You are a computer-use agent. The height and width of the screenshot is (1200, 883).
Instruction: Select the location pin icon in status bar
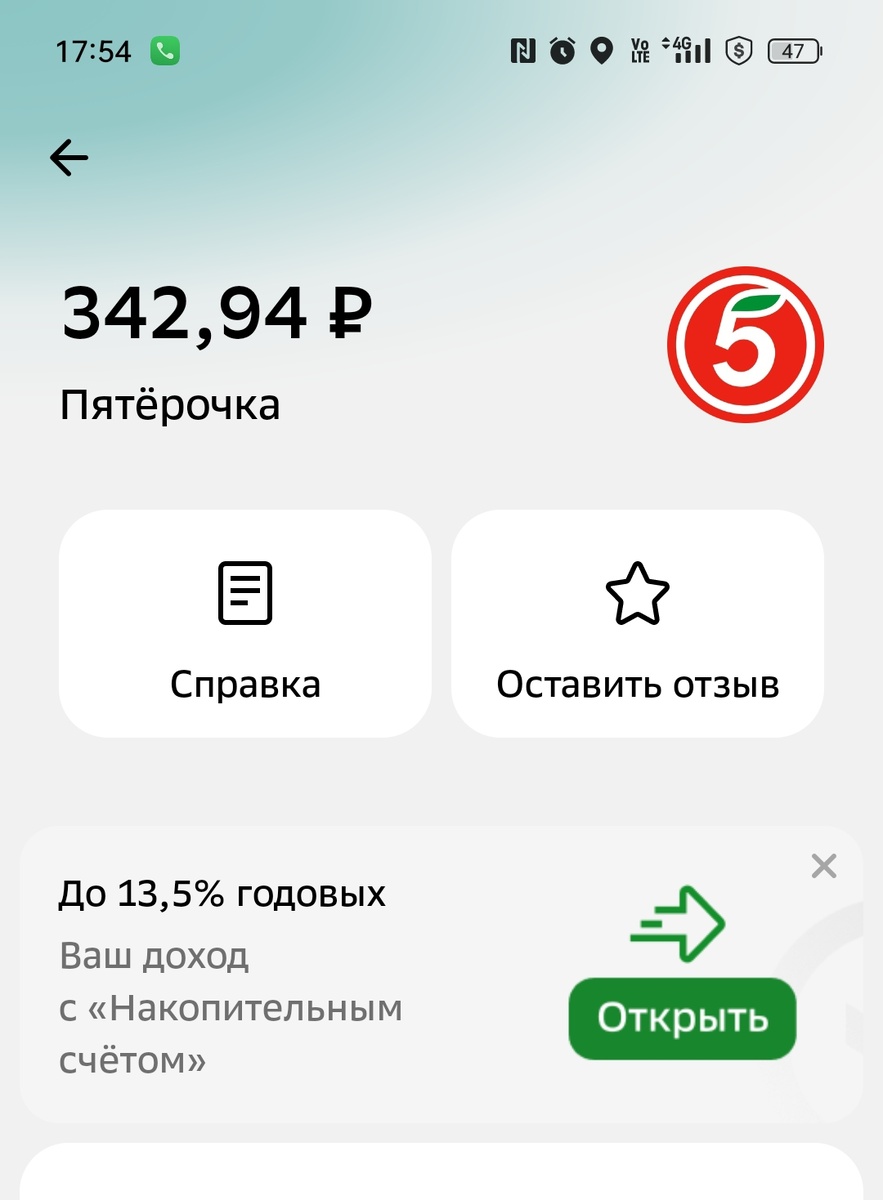pyautogui.click(x=599, y=50)
